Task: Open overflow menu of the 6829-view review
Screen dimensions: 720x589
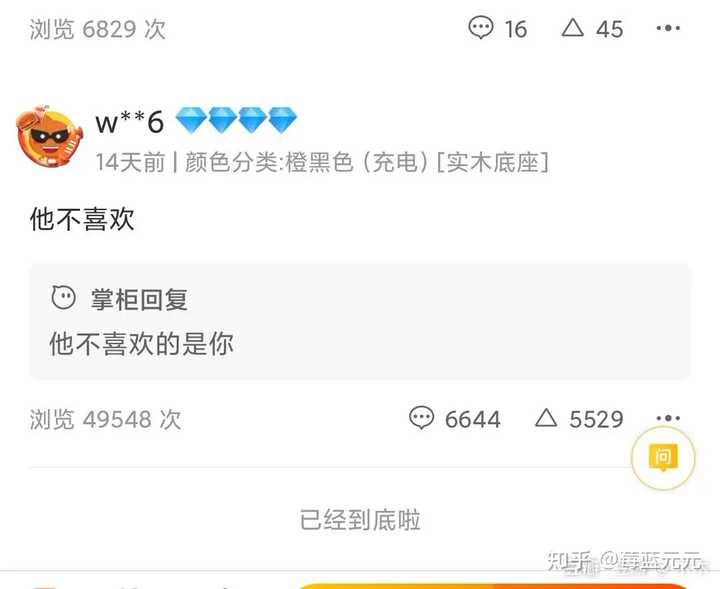Action: (x=668, y=28)
